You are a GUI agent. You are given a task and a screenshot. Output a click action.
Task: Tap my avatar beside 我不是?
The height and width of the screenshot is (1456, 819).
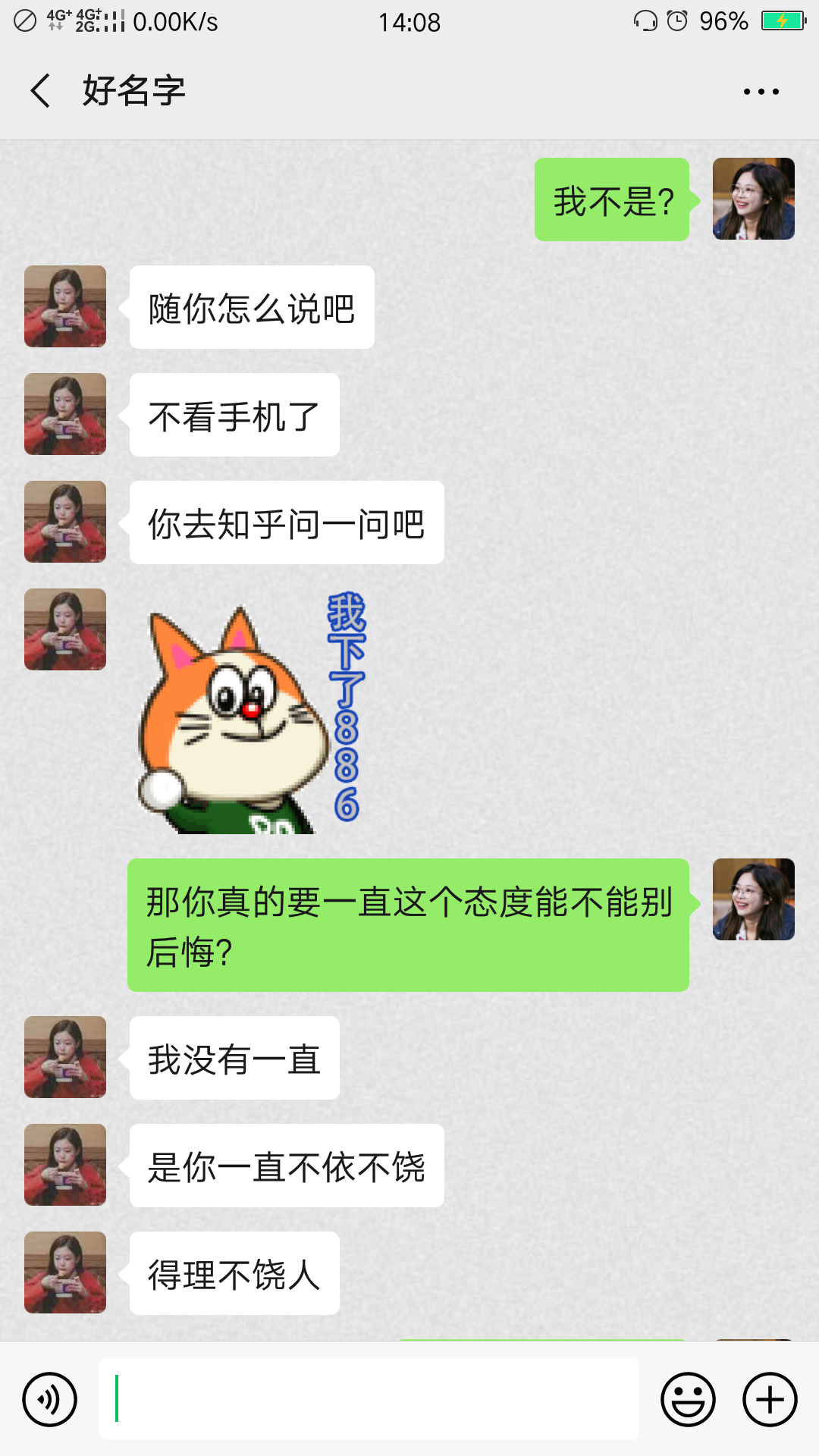(753, 199)
